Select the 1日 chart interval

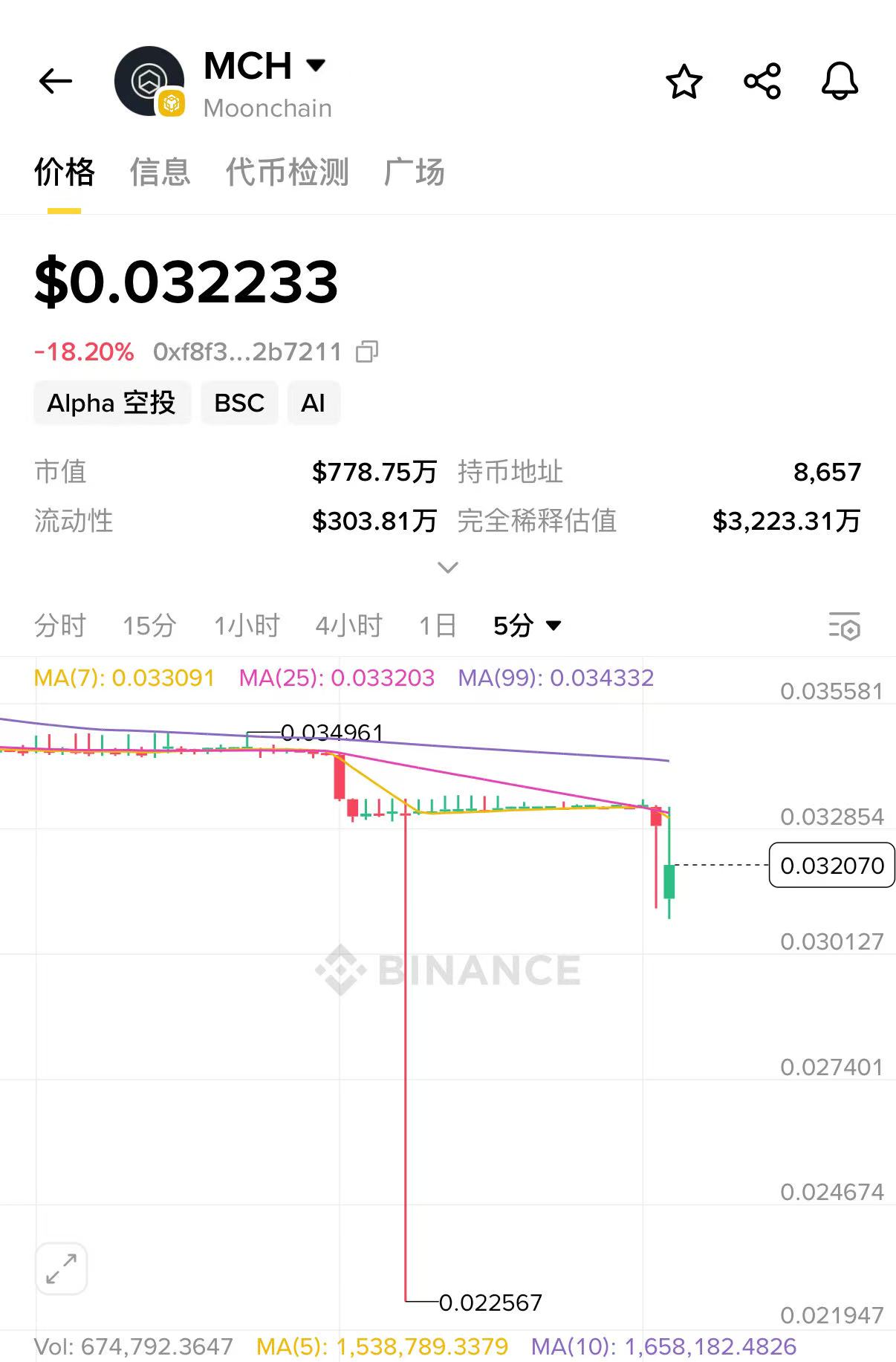point(438,626)
